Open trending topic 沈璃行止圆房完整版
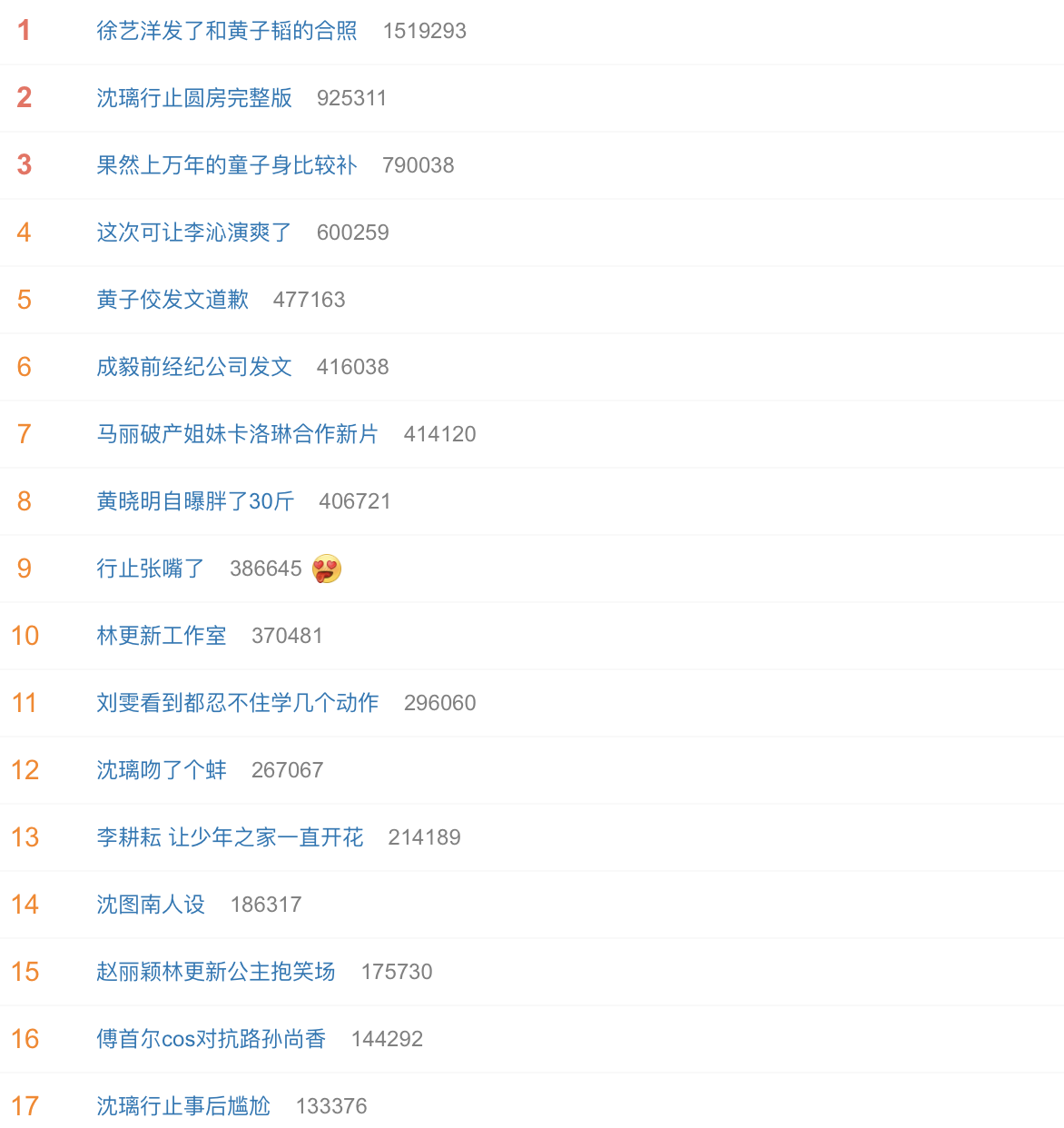This screenshot has width=1064, height=1128. pyautogui.click(x=194, y=98)
